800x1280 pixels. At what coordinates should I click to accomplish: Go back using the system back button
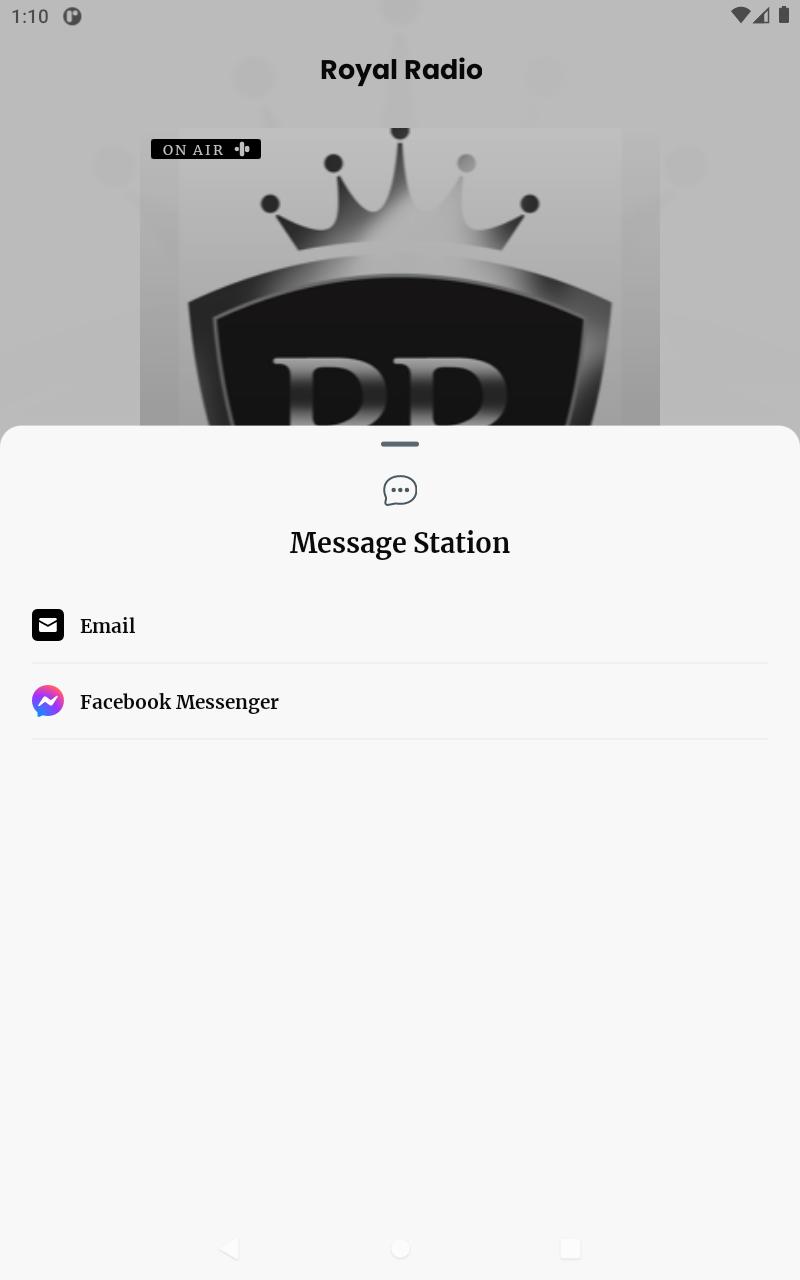coord(229,1248)
